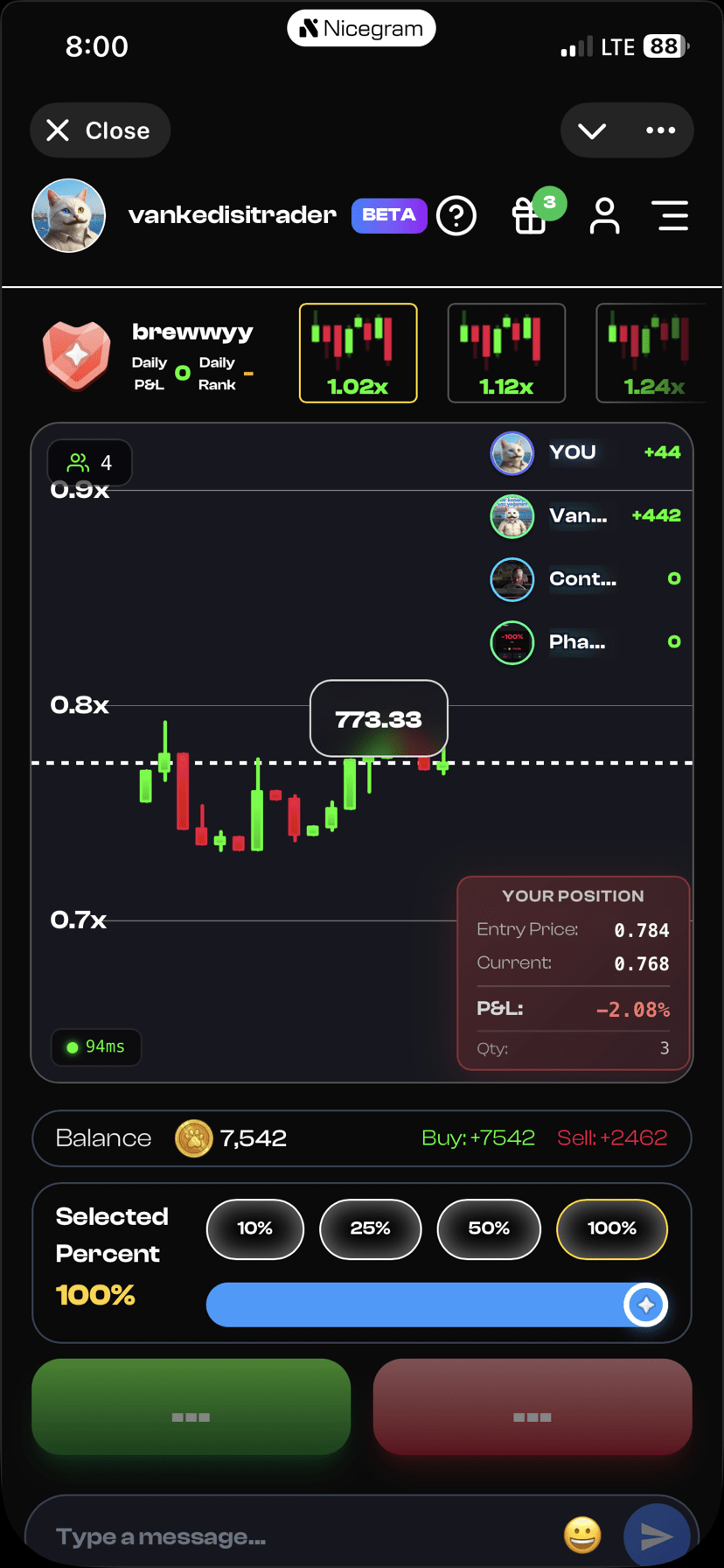
Task: Choose the 100% amount chip
Action: (x=611, y=1228)
